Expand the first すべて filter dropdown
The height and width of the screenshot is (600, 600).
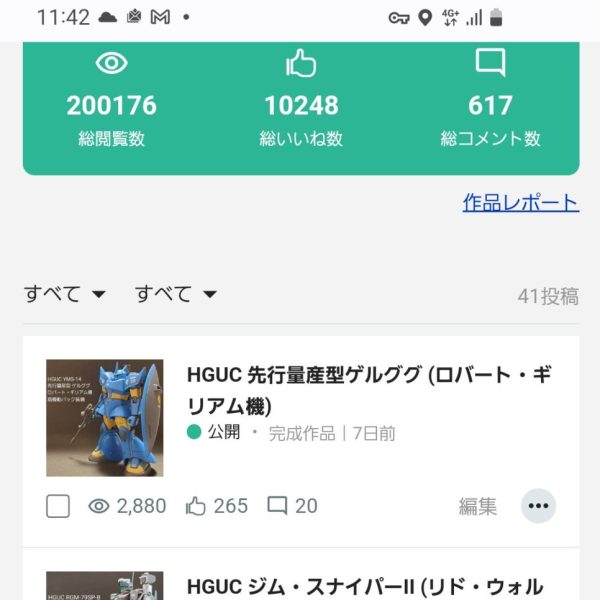tap(65, 294)
